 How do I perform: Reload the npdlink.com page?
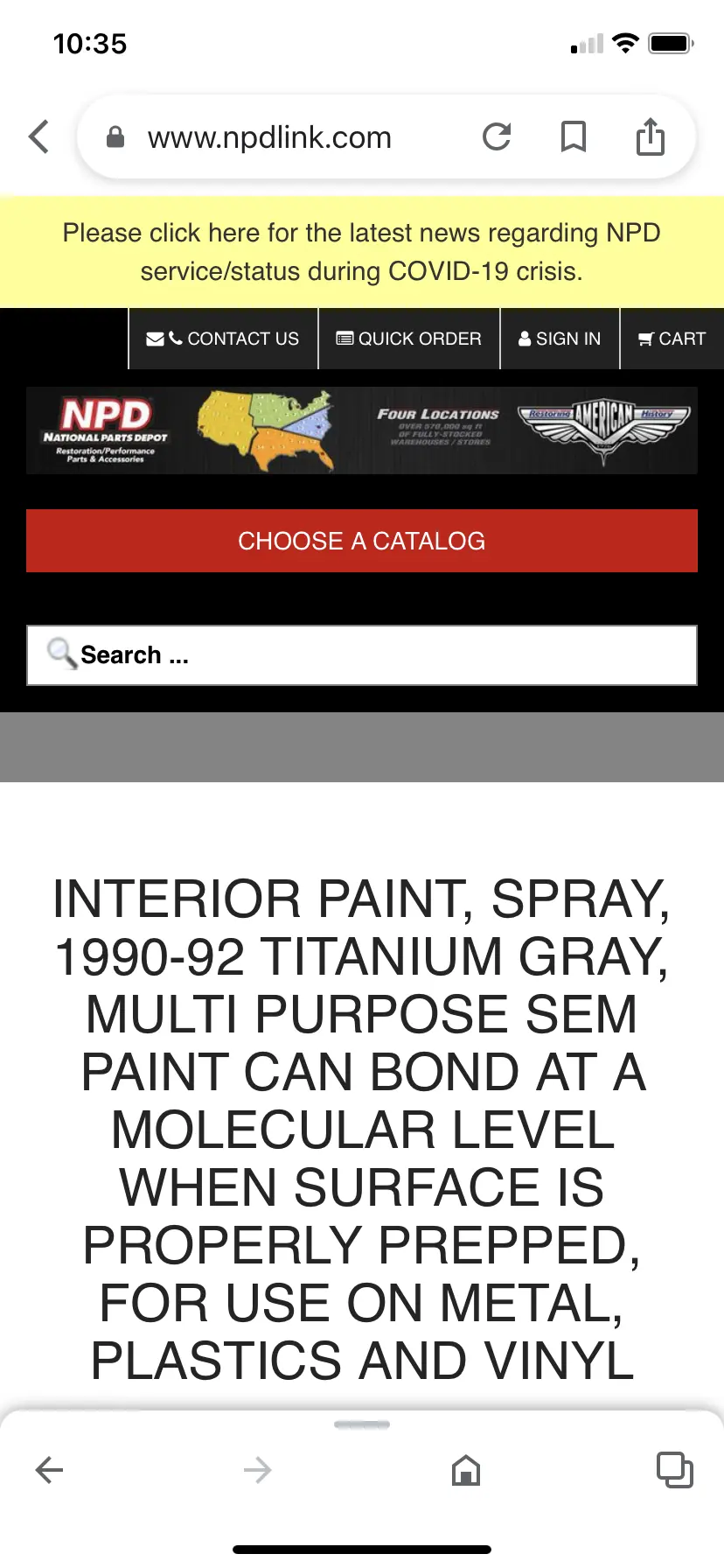coord(497,136)
